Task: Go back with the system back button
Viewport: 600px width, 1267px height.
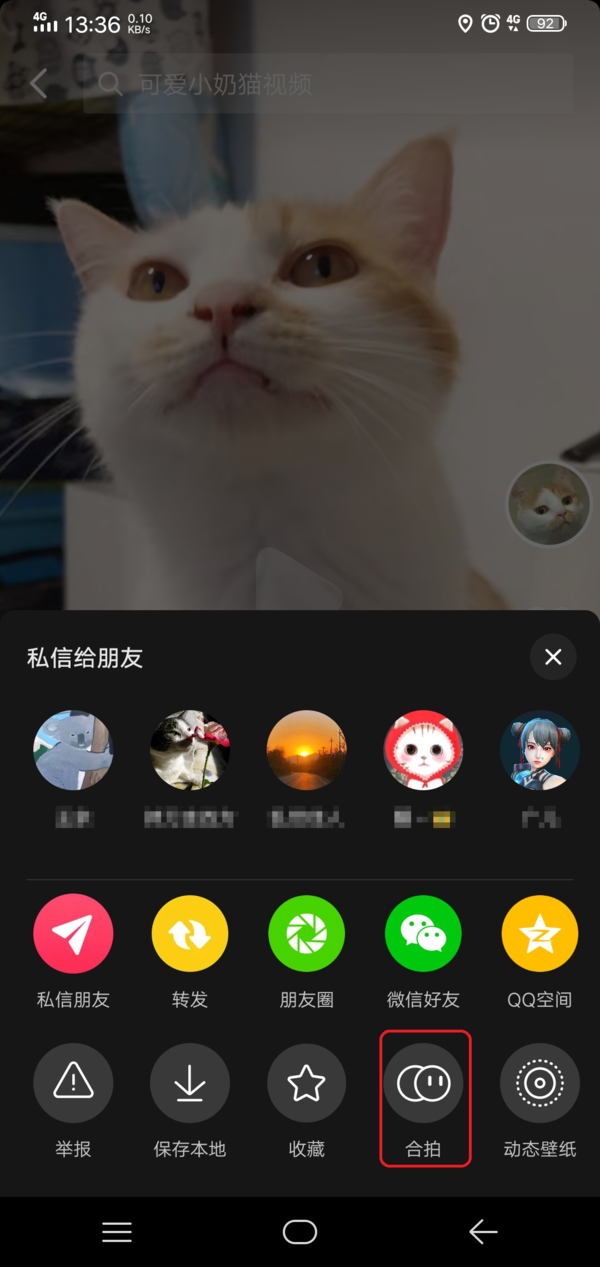Action: pyautogui.click(x=483, y=1232)
